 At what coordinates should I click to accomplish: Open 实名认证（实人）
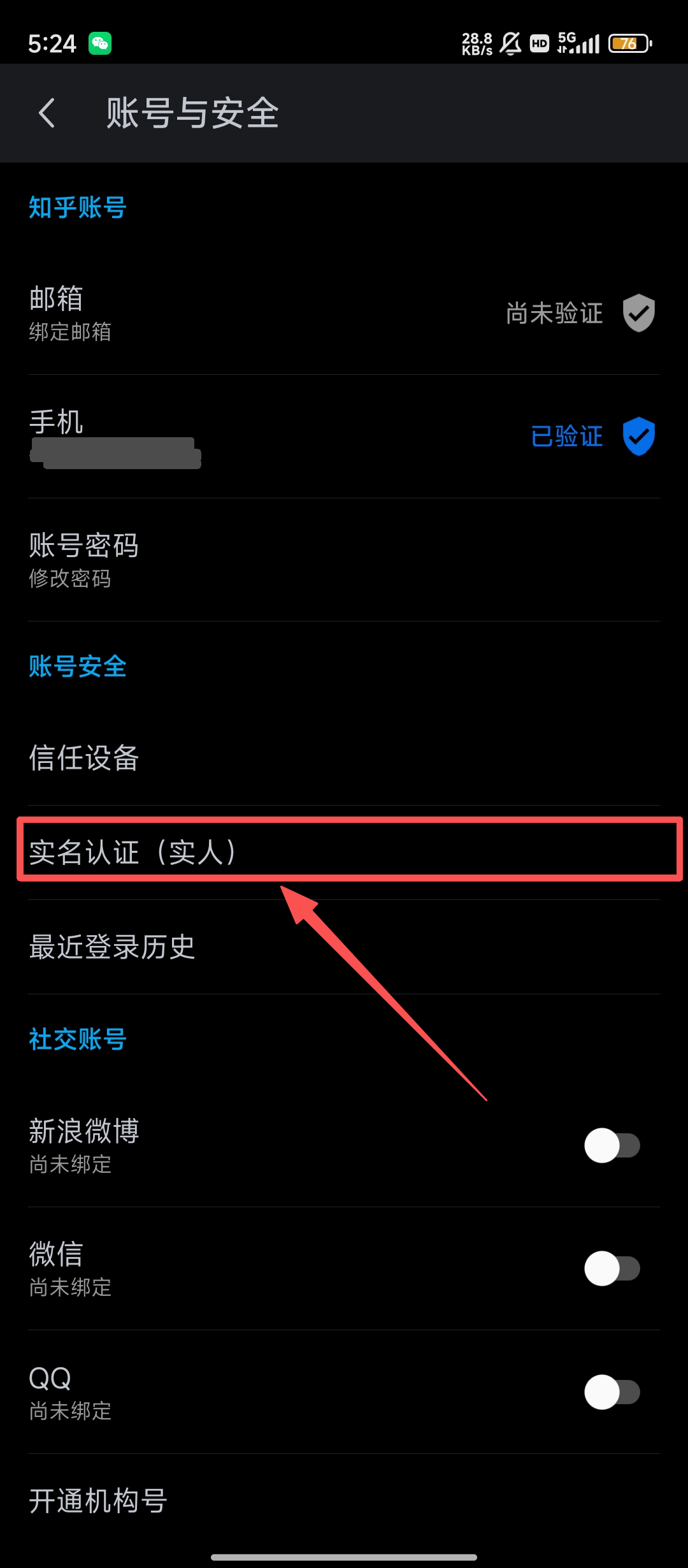(344, 852)
